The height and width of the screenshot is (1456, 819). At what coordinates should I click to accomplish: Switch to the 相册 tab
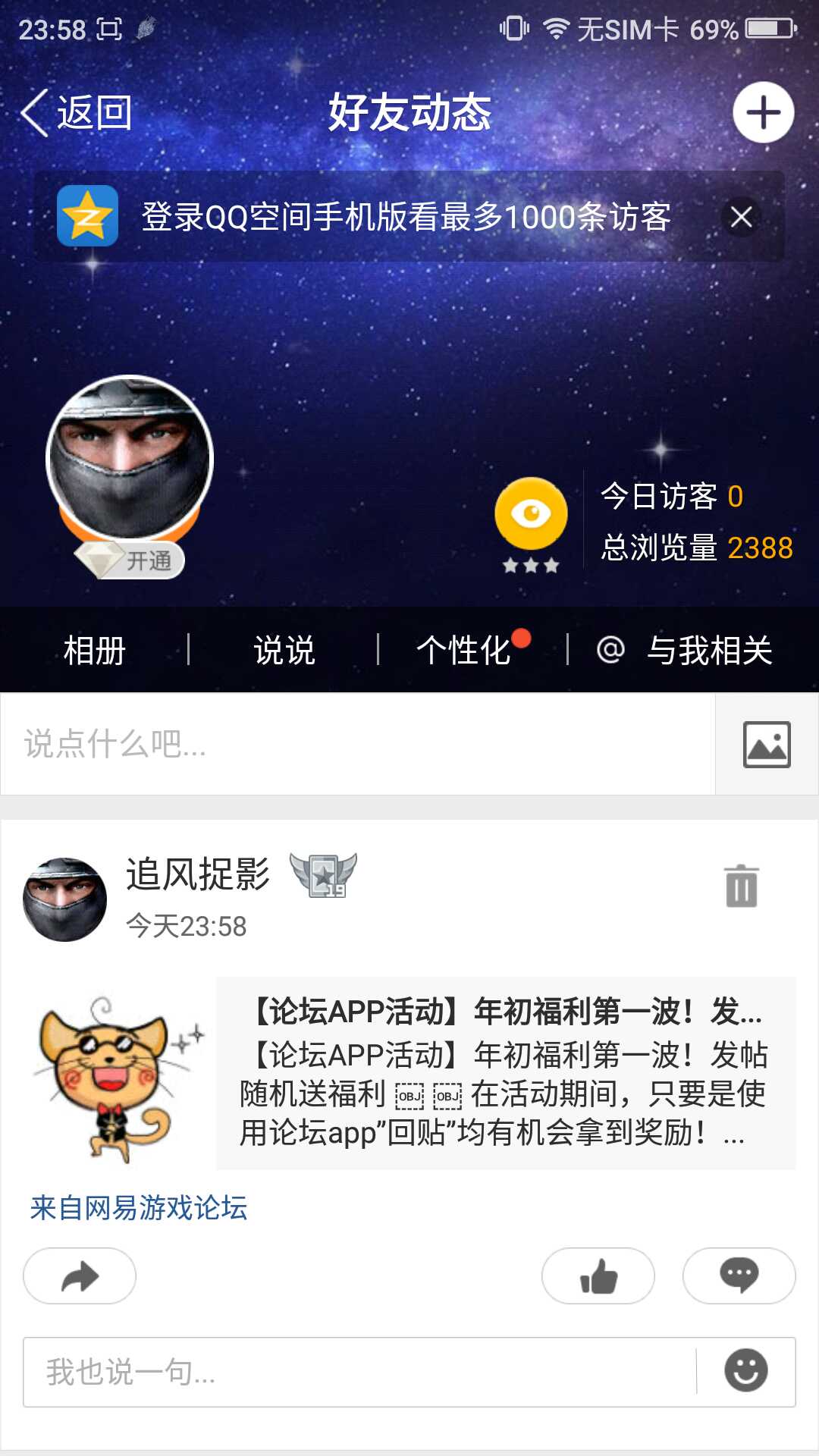click(95, 650)
